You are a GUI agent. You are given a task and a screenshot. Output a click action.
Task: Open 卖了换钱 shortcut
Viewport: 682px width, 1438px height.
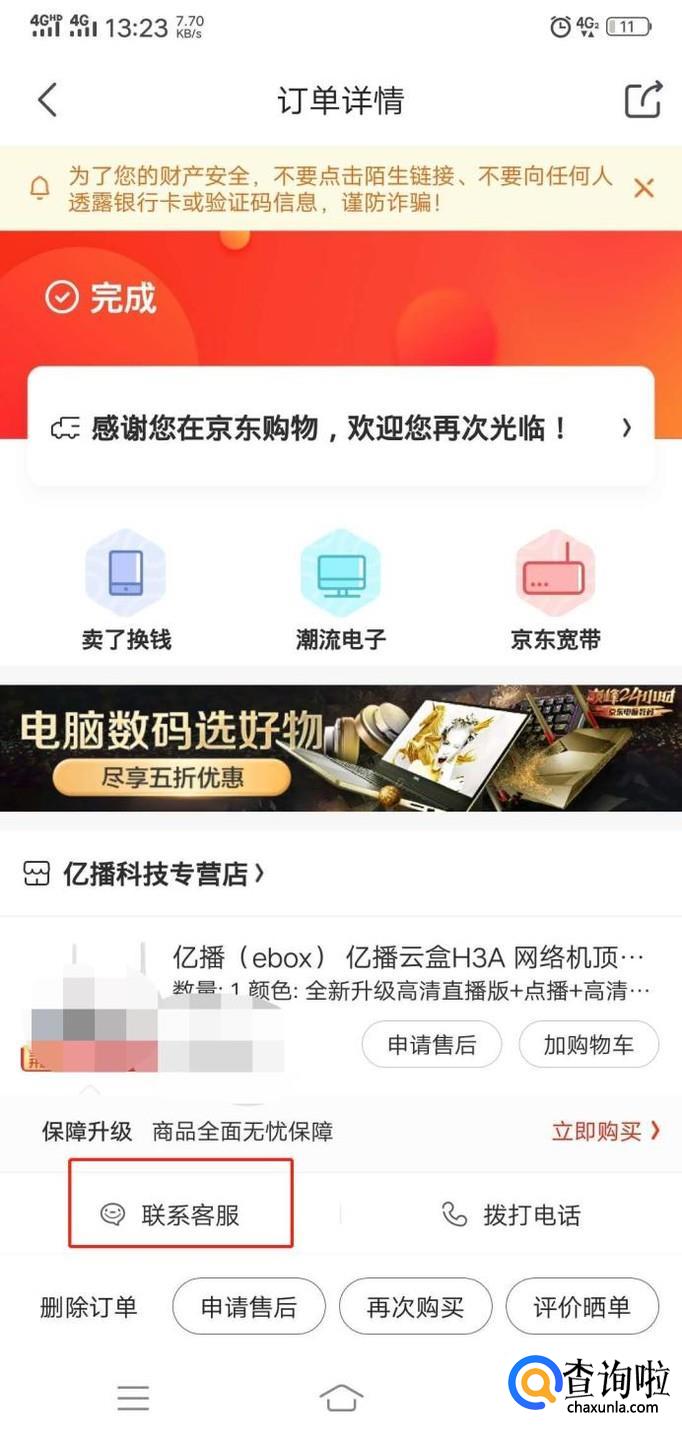(126, 591)
